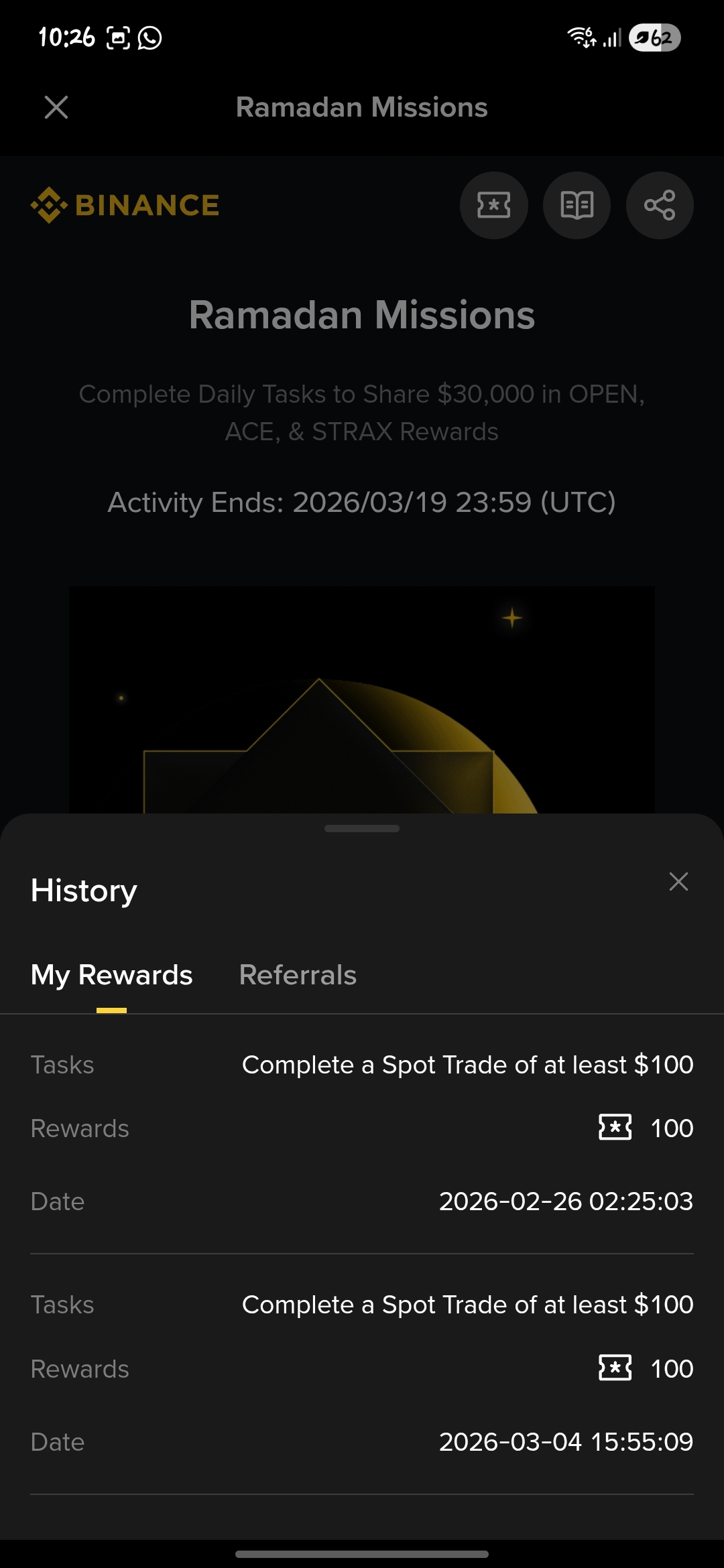
Task: Close the Ramadan Missions page
Action: [x=56, y=107]
